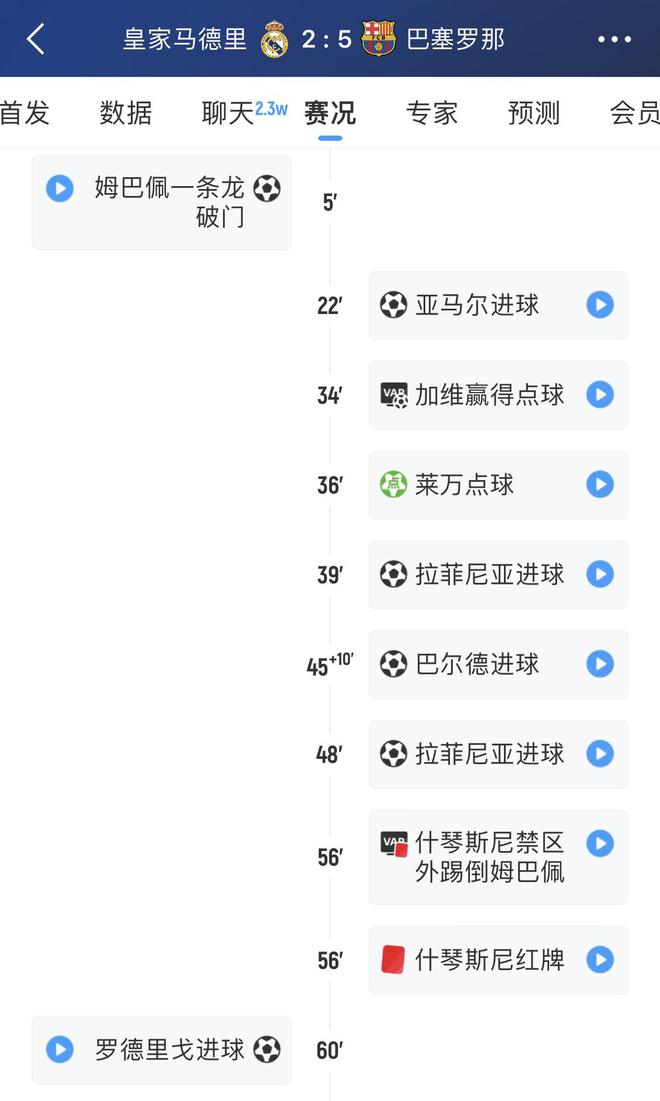Watch the 什琴斯尼红牌 video
This screenshot has height=1101, width=660.
point(600,960)
